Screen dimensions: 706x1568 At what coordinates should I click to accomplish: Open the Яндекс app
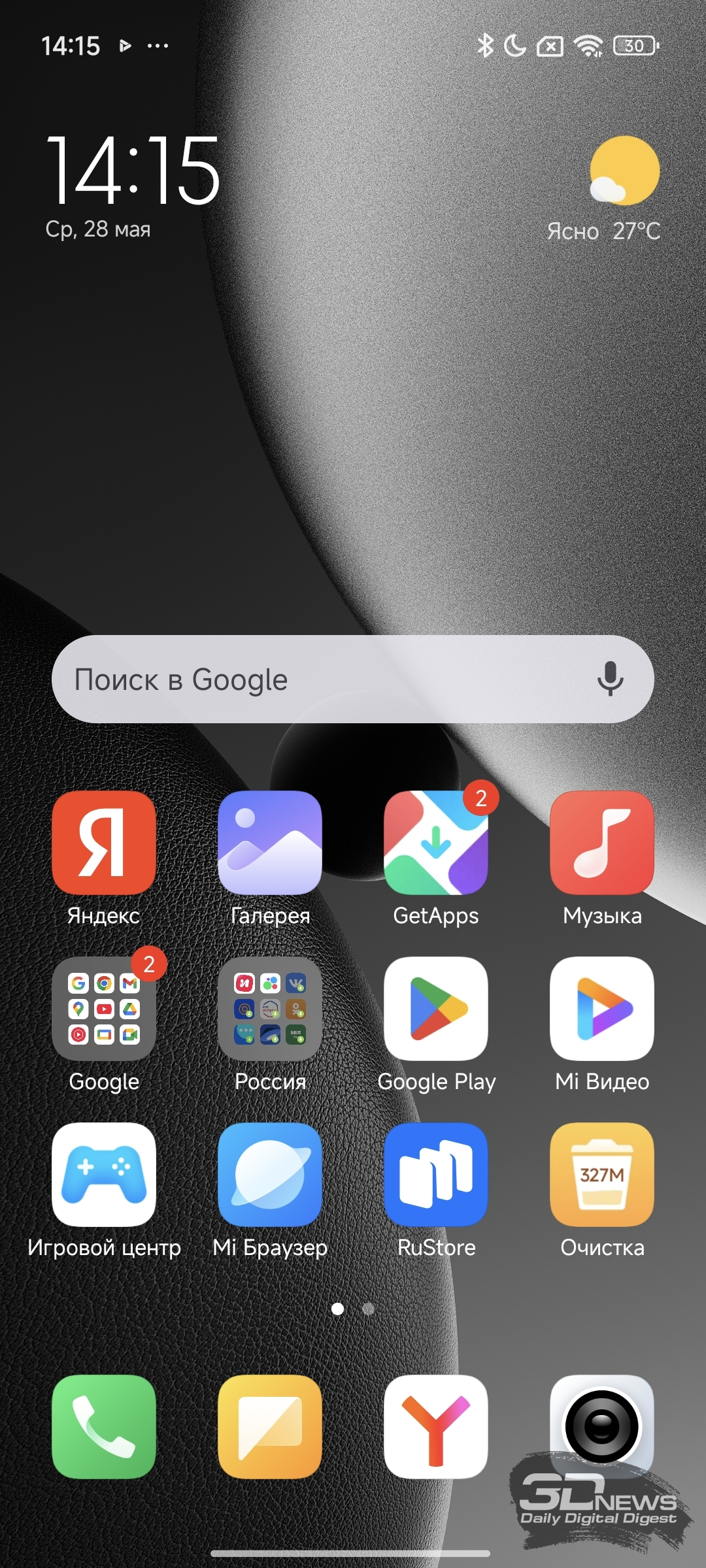pyautogui.click(x=104, y=843)
